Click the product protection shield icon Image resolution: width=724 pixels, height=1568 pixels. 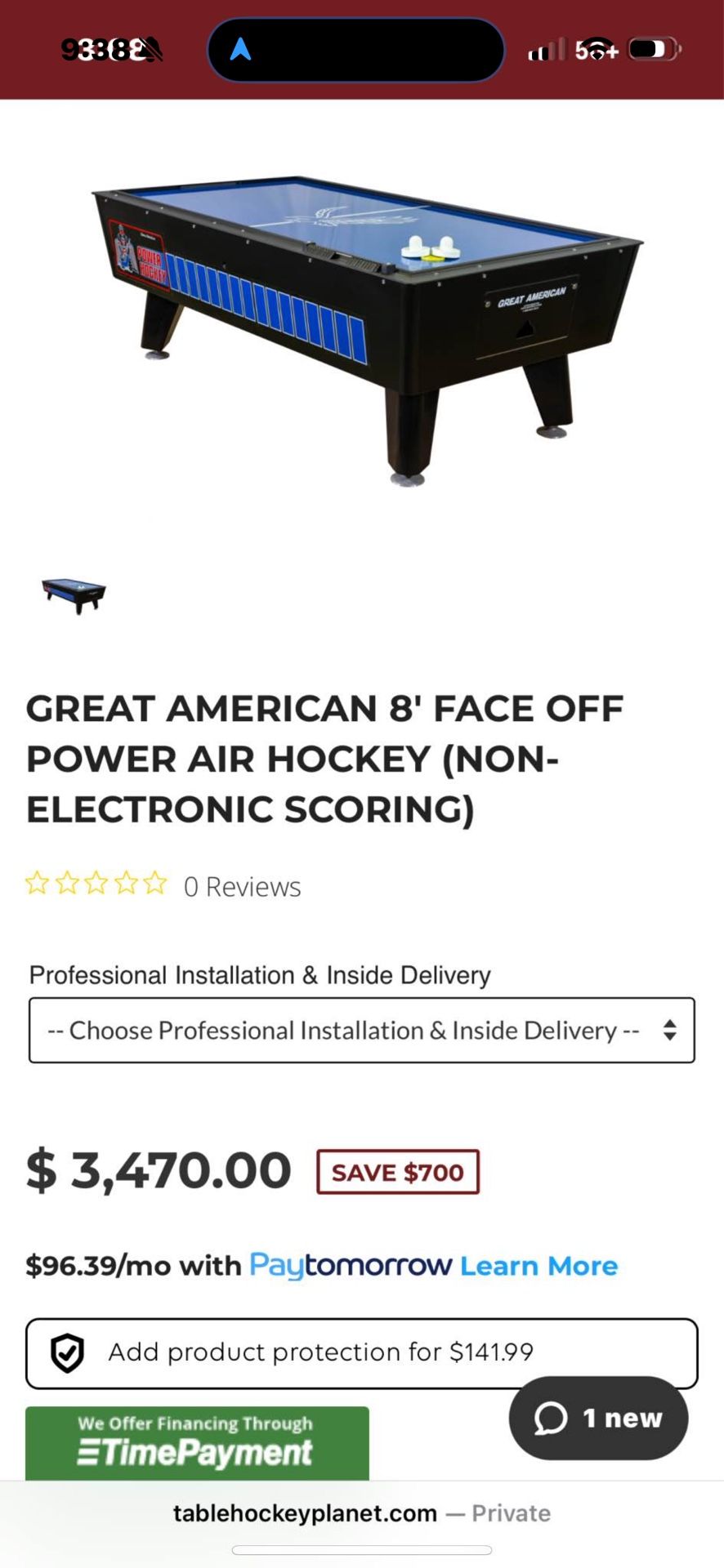68,1353
